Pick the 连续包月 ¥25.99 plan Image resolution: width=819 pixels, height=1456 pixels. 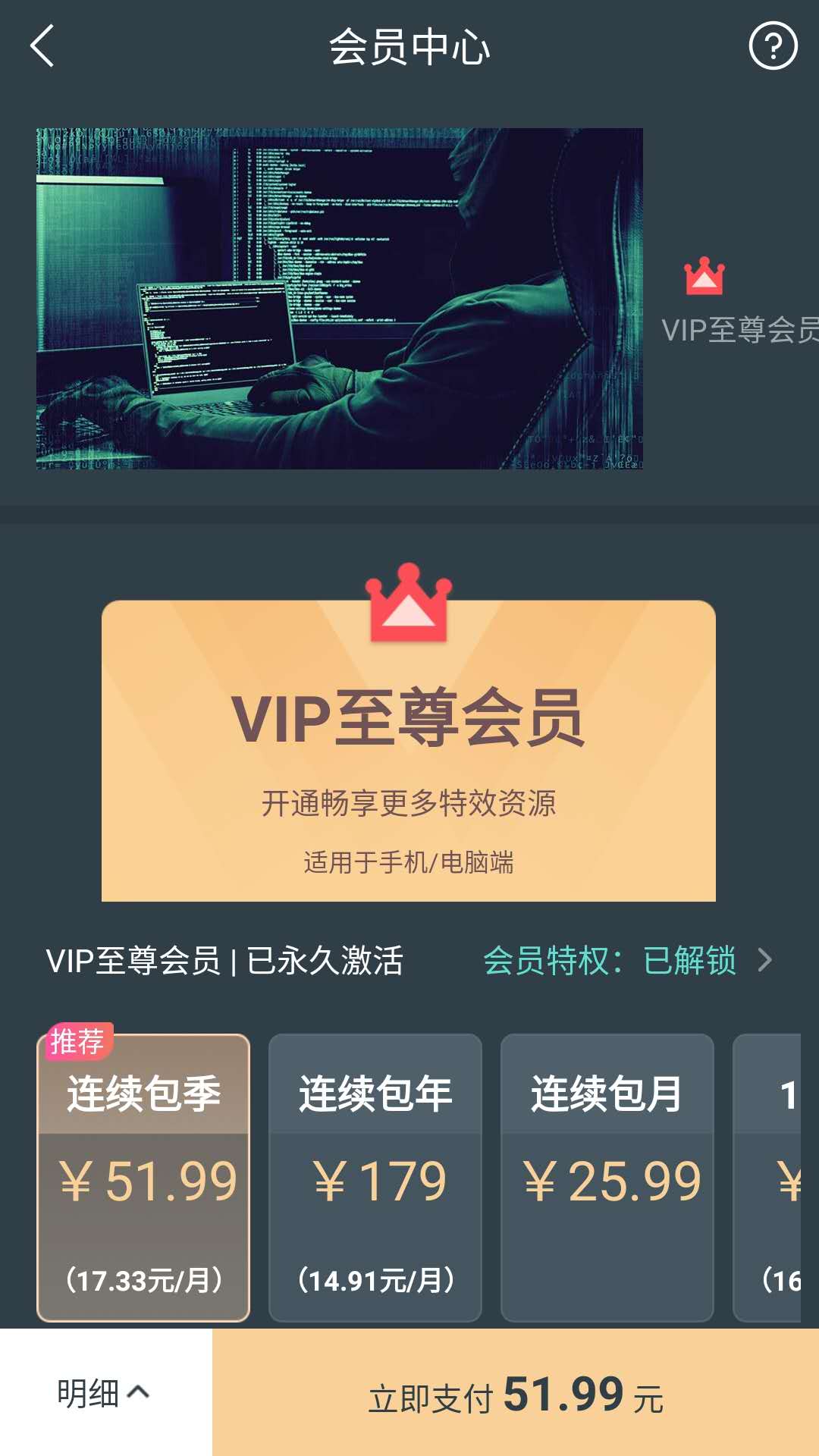(x=607, y=1178)
